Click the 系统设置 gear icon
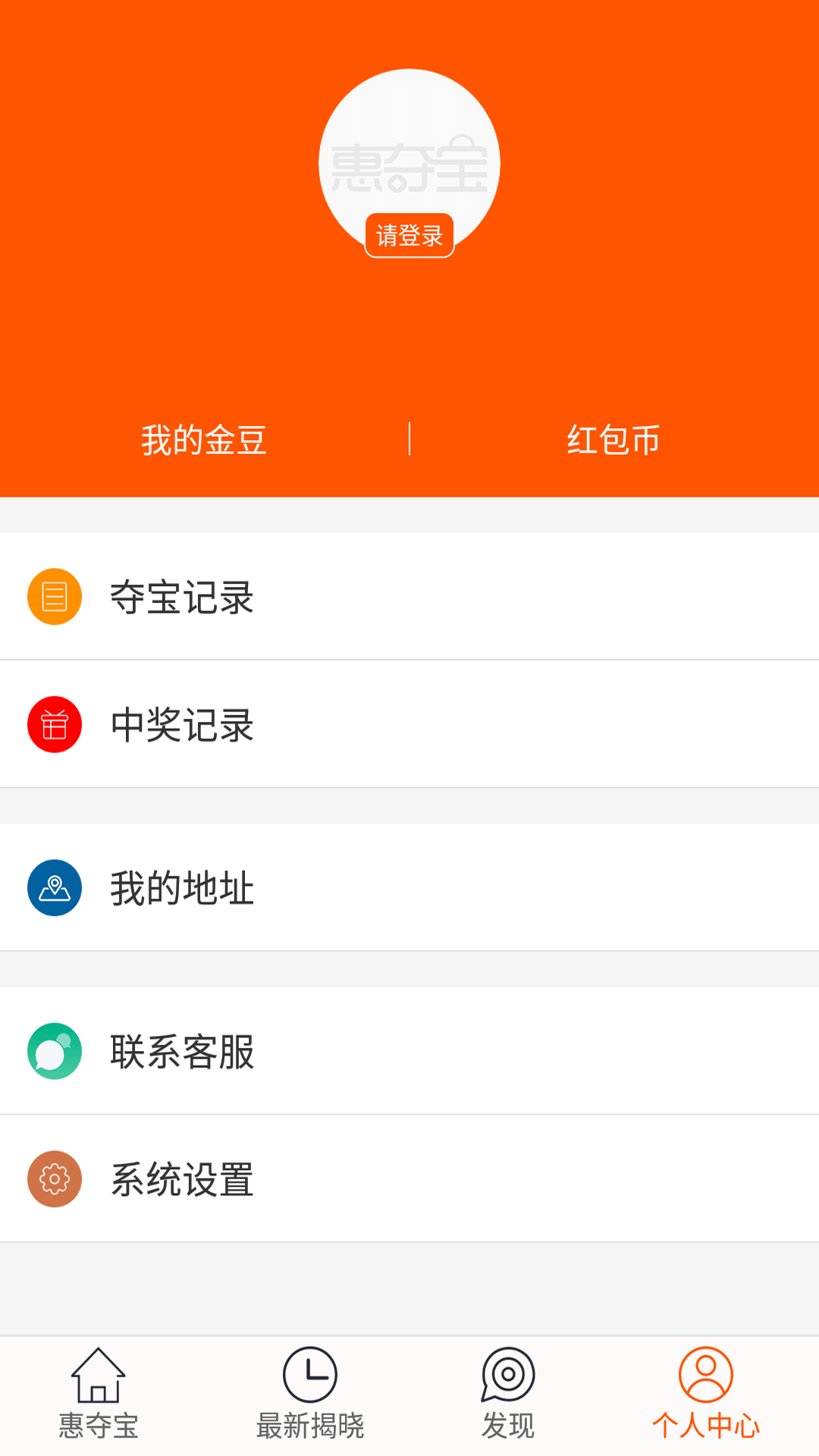 point(54,1179)
